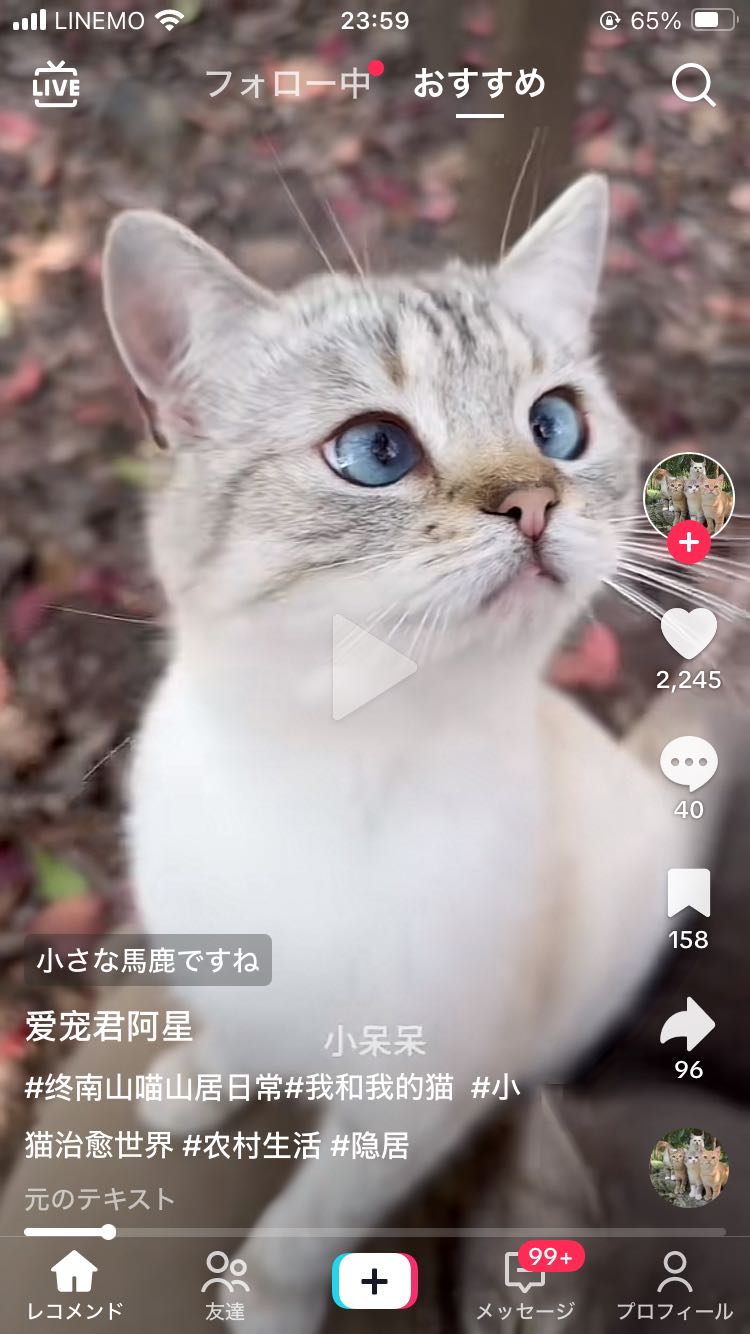The width and height of the screenshot is (750, 1334).
Task: Open the LIVE streams icon
Action: (x=56, y=85)
